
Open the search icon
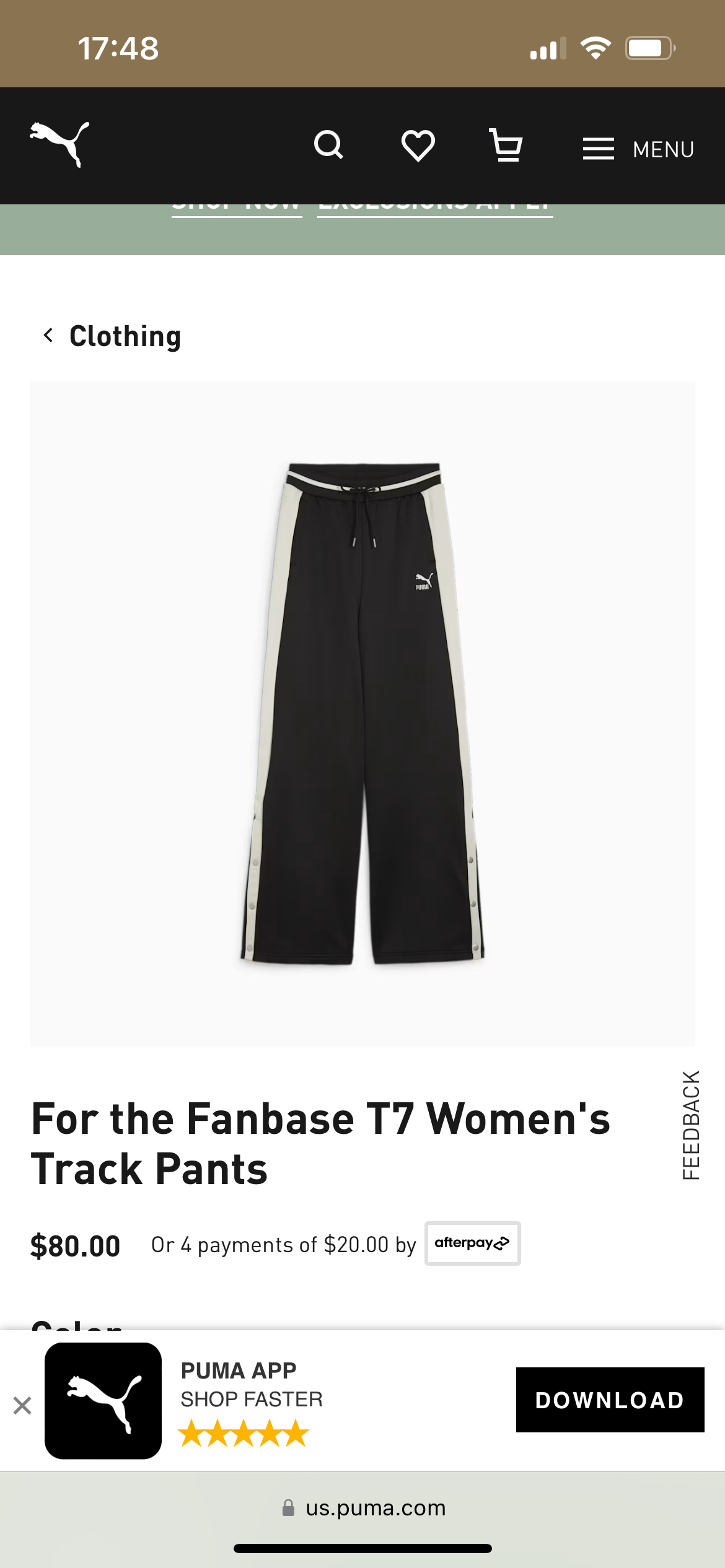(328, 146)
